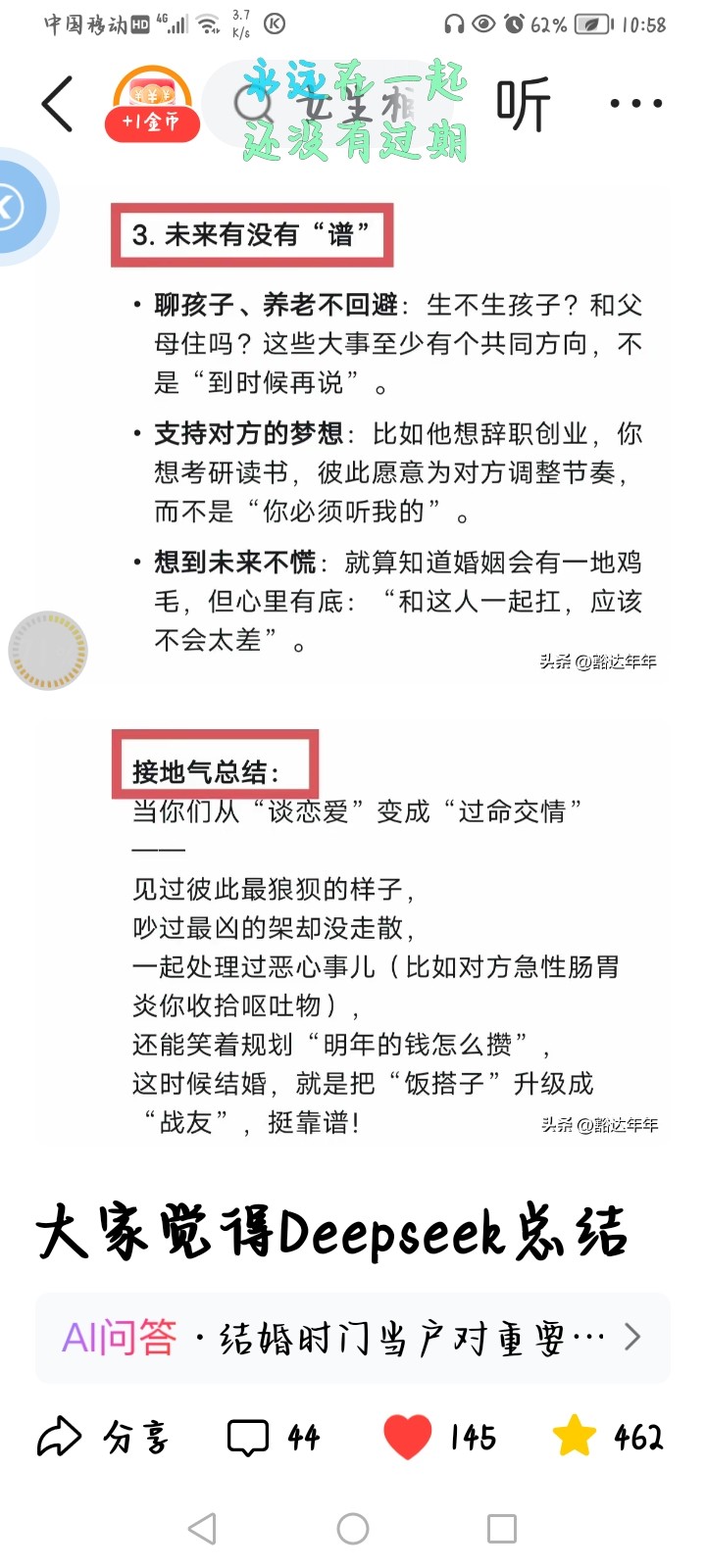Share this post via 分享
The image size is (706, 1568).
point(103,1437)
